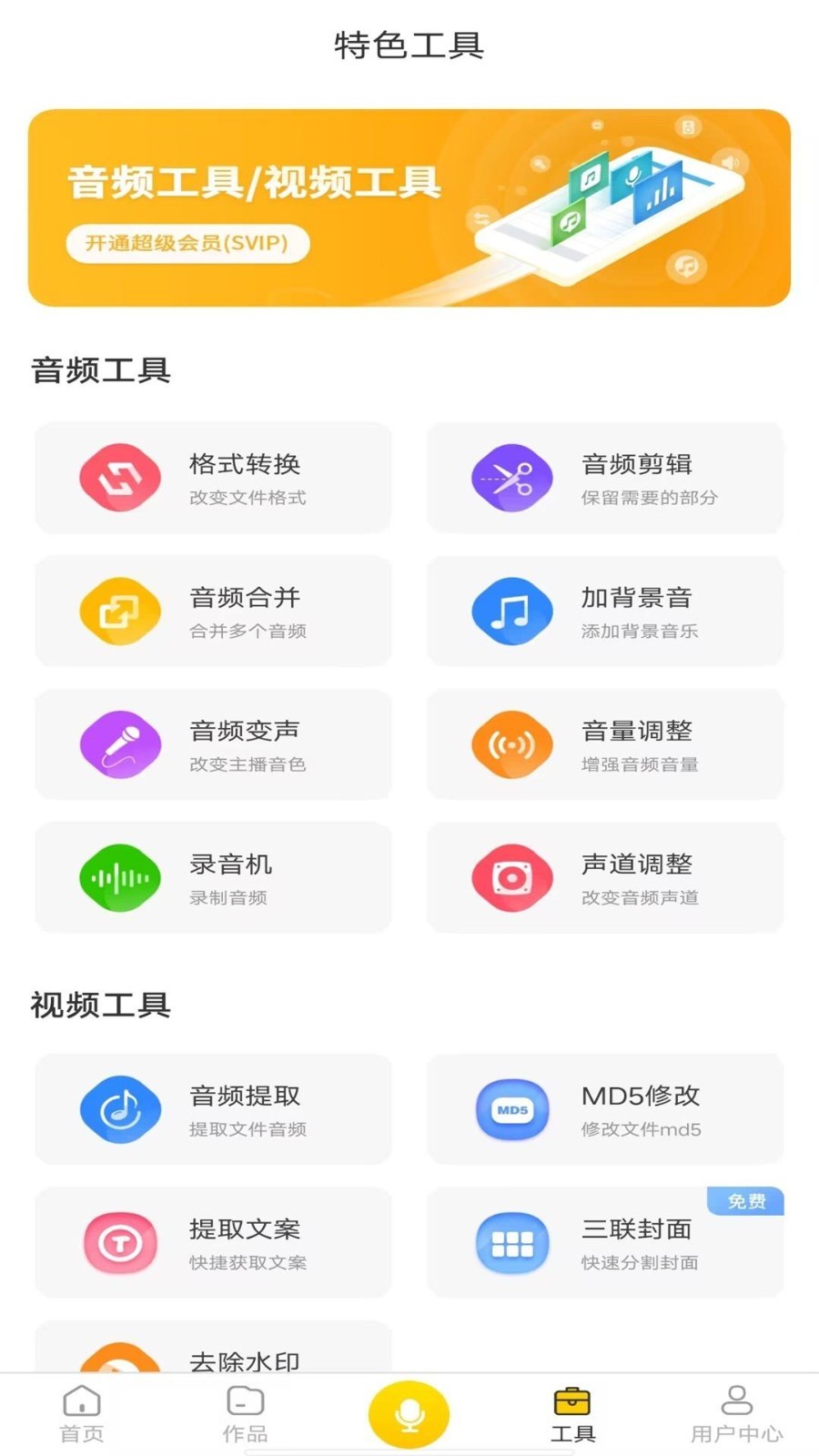Select the 工具 tab
The height and width of the screenshot is (1456, 819).
[x=572, y=1414]
